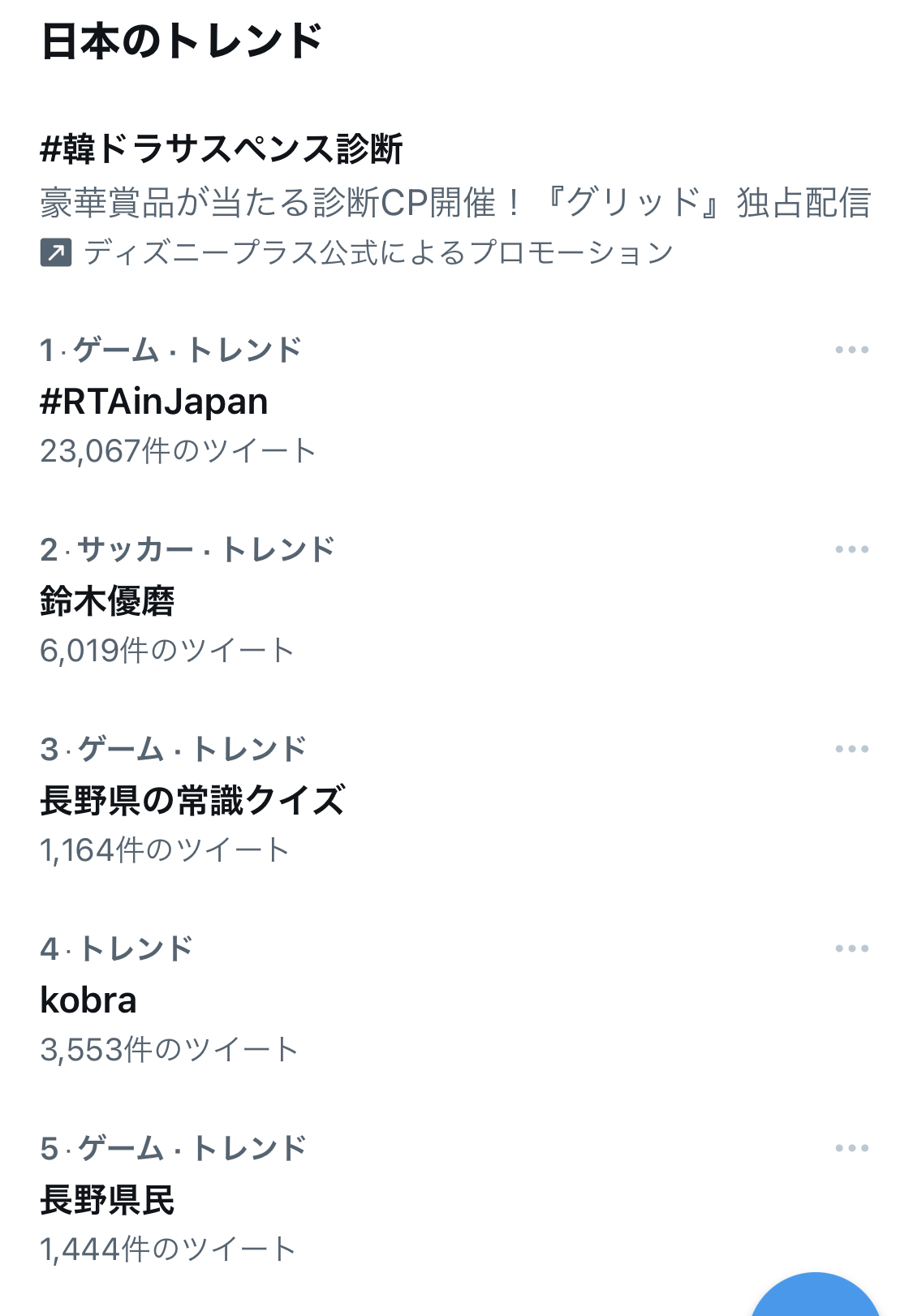Show options for 長野県の常識クイズ
The image size is (913, 1316).
(x=851, y=750)
